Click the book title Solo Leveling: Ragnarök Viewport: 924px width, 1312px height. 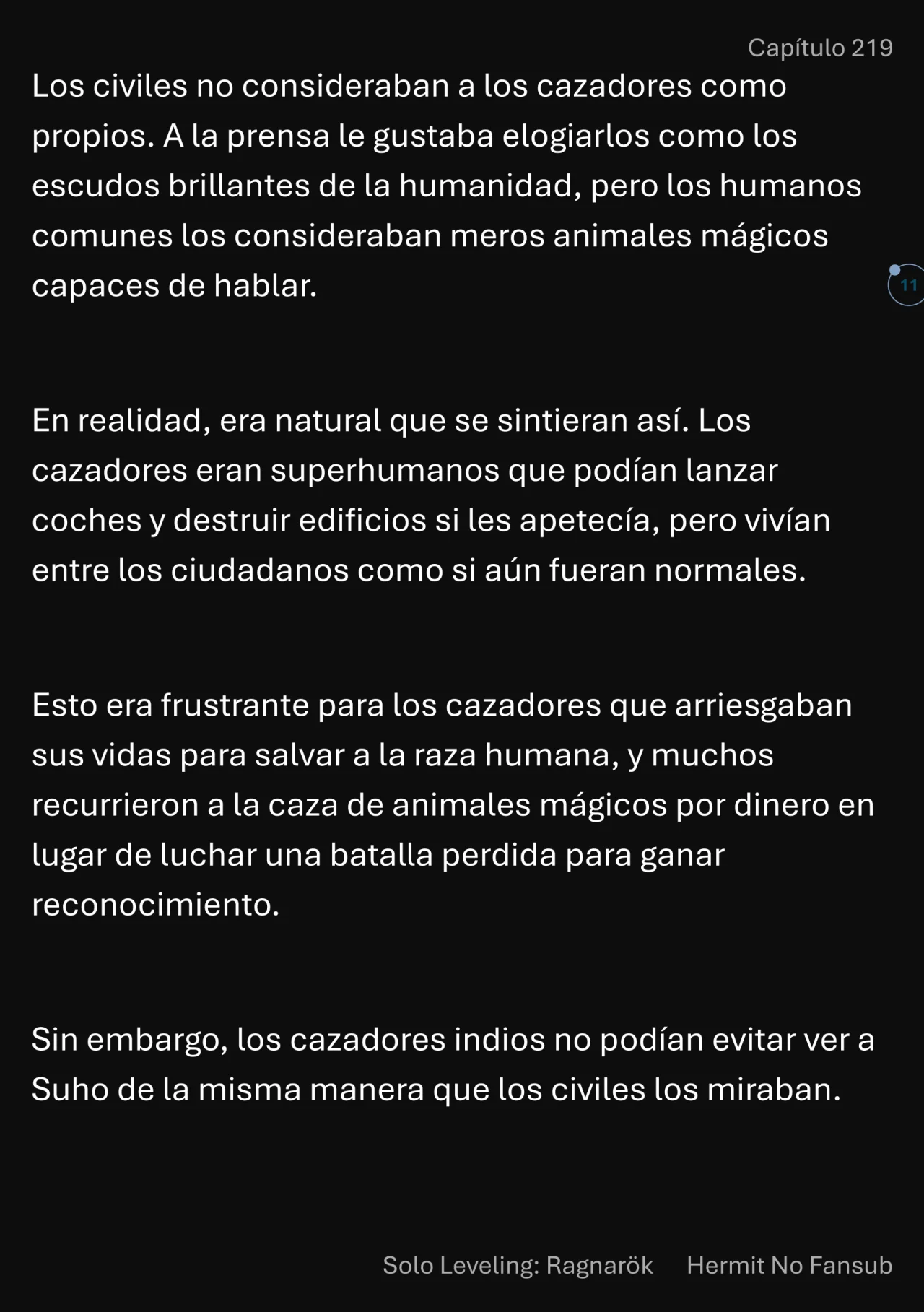(516, 1265)
